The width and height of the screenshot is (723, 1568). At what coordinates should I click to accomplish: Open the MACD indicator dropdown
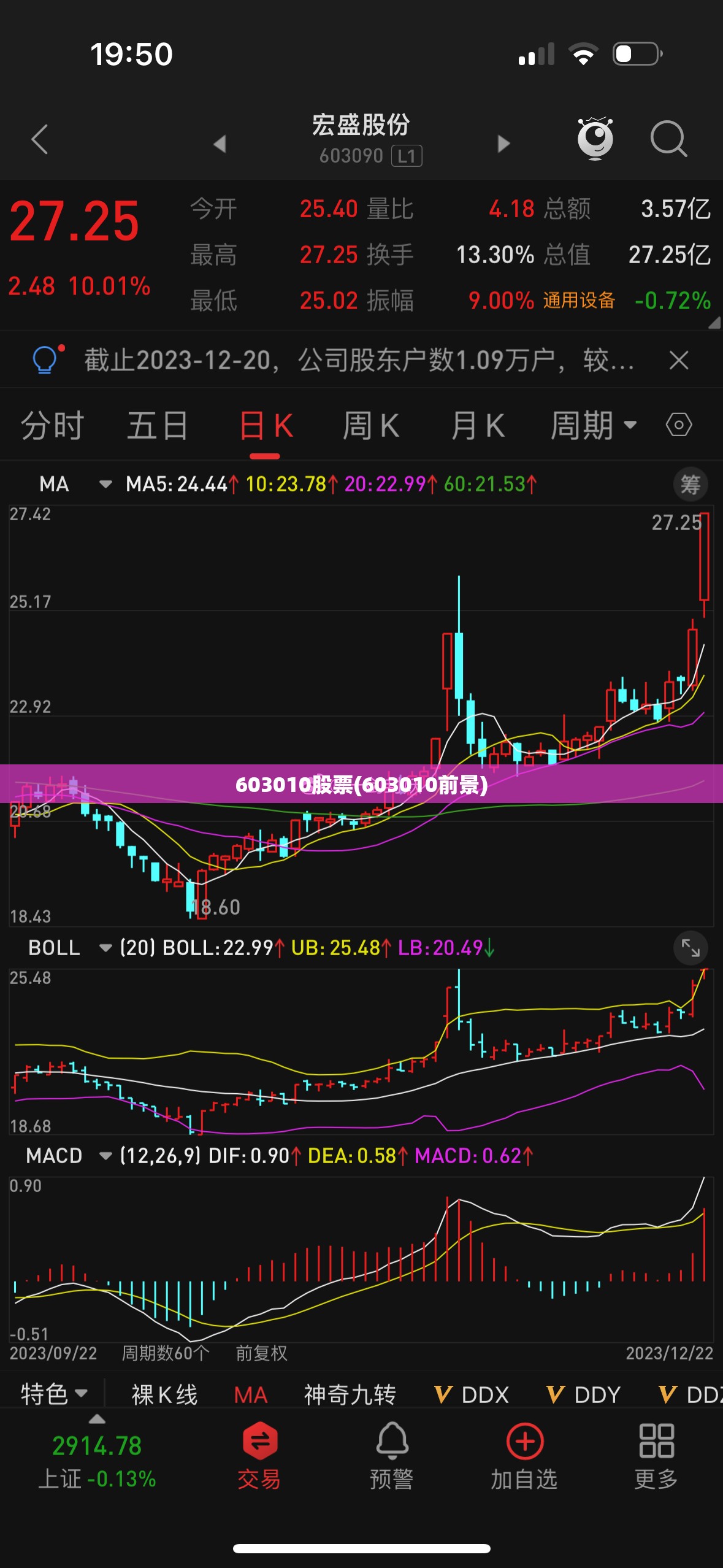[x=69, y=1156]
